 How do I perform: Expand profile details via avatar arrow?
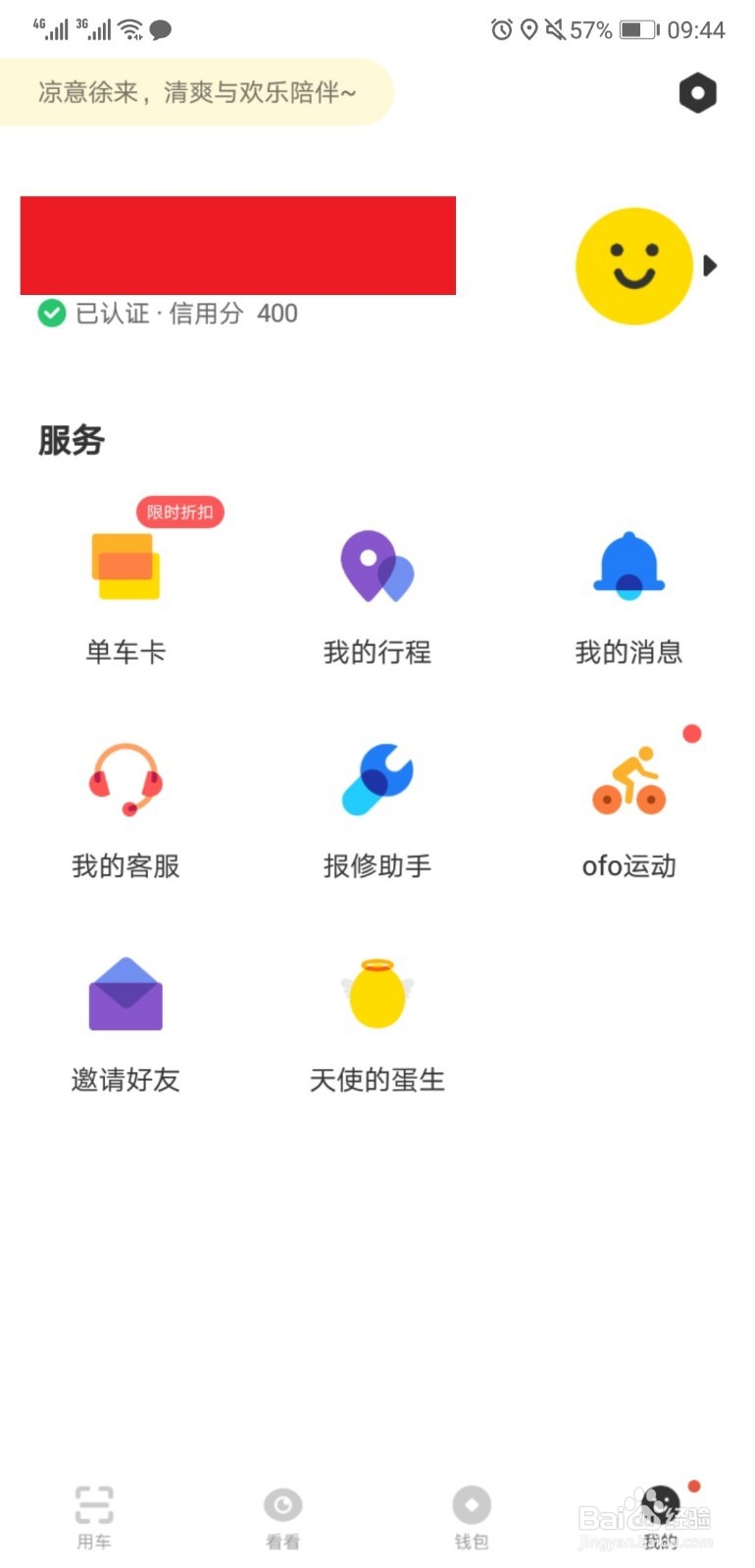[709, 266]
